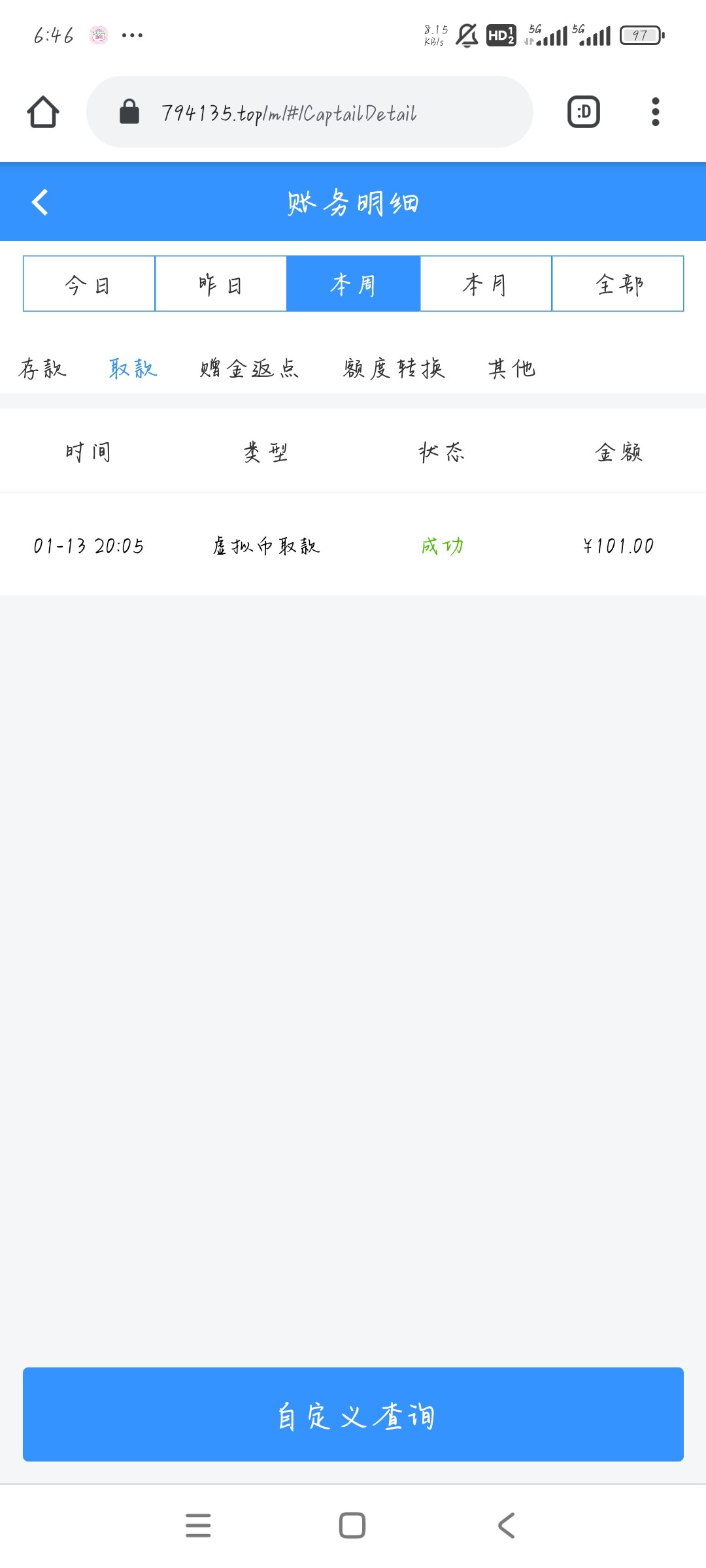706x1568 pixels.
Task: Open the system recent apps menu
Action: pyautogui.click(x=198, y=1526)
